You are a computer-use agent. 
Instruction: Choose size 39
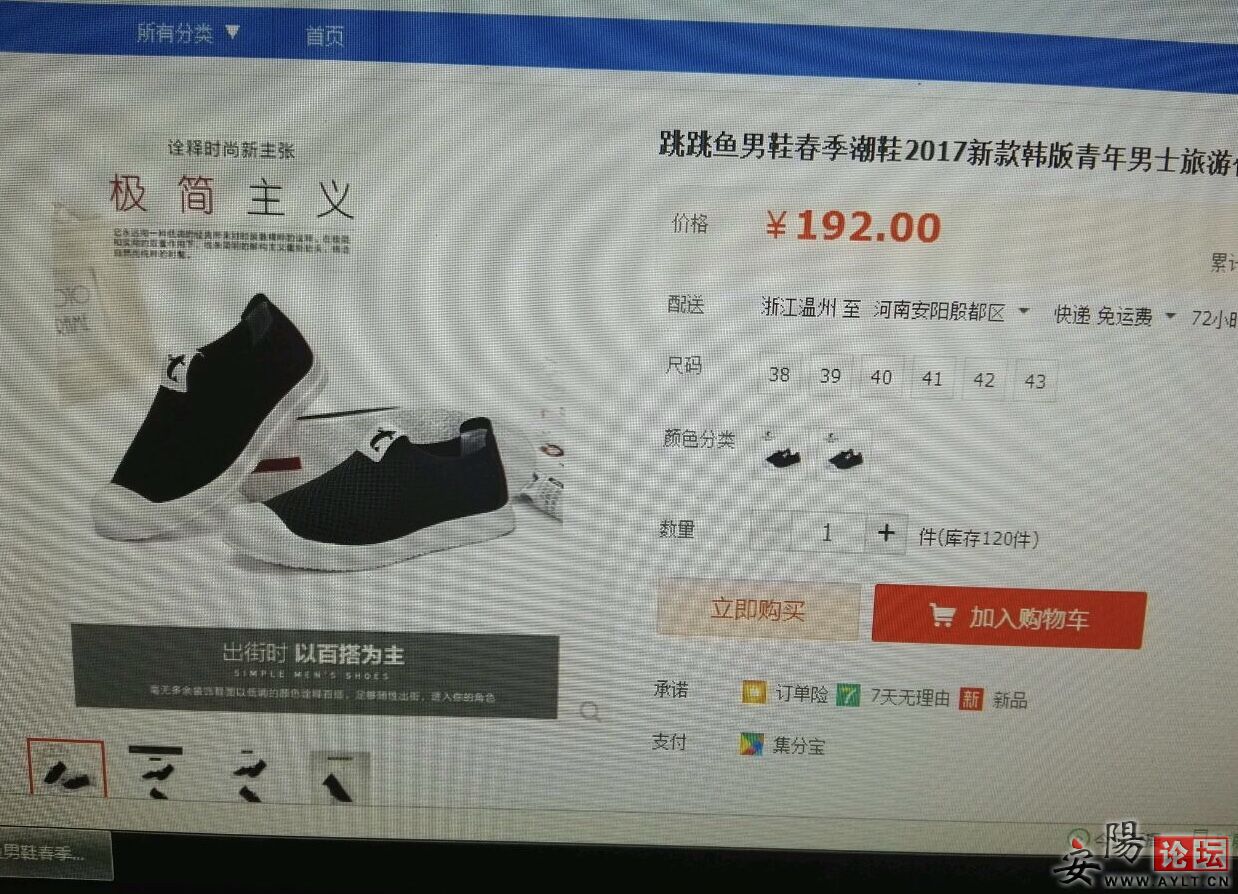pyautogui.click(x=830, y=376)
